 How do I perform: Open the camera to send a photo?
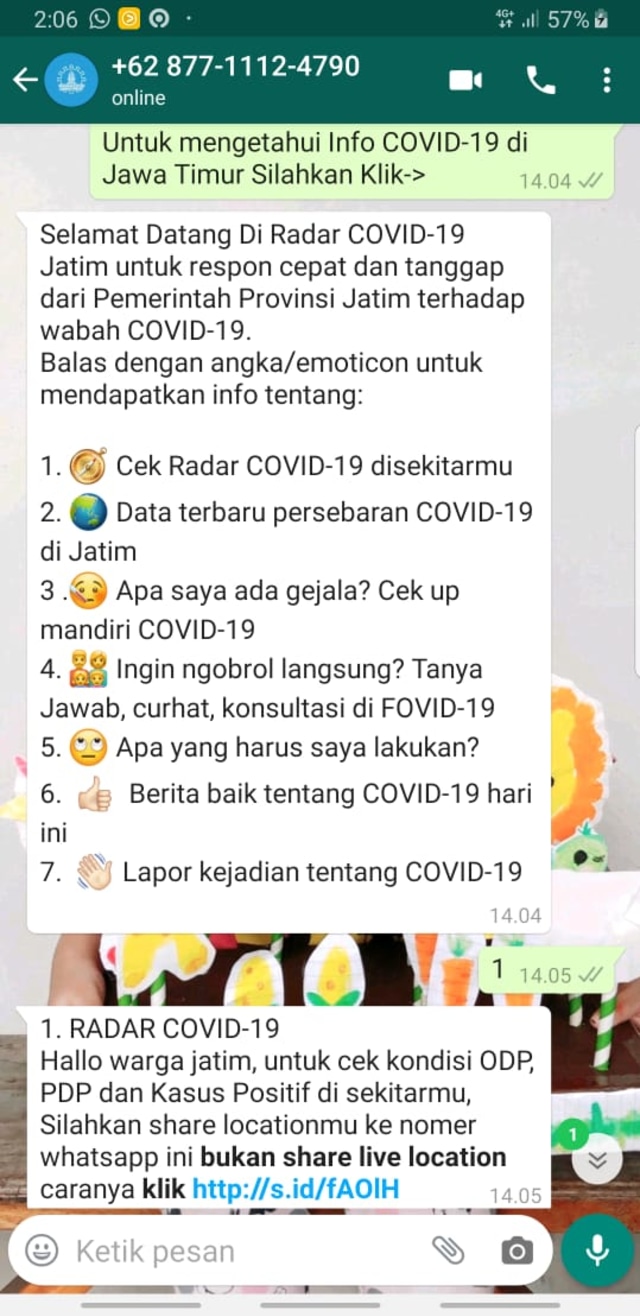point(516,1250)
